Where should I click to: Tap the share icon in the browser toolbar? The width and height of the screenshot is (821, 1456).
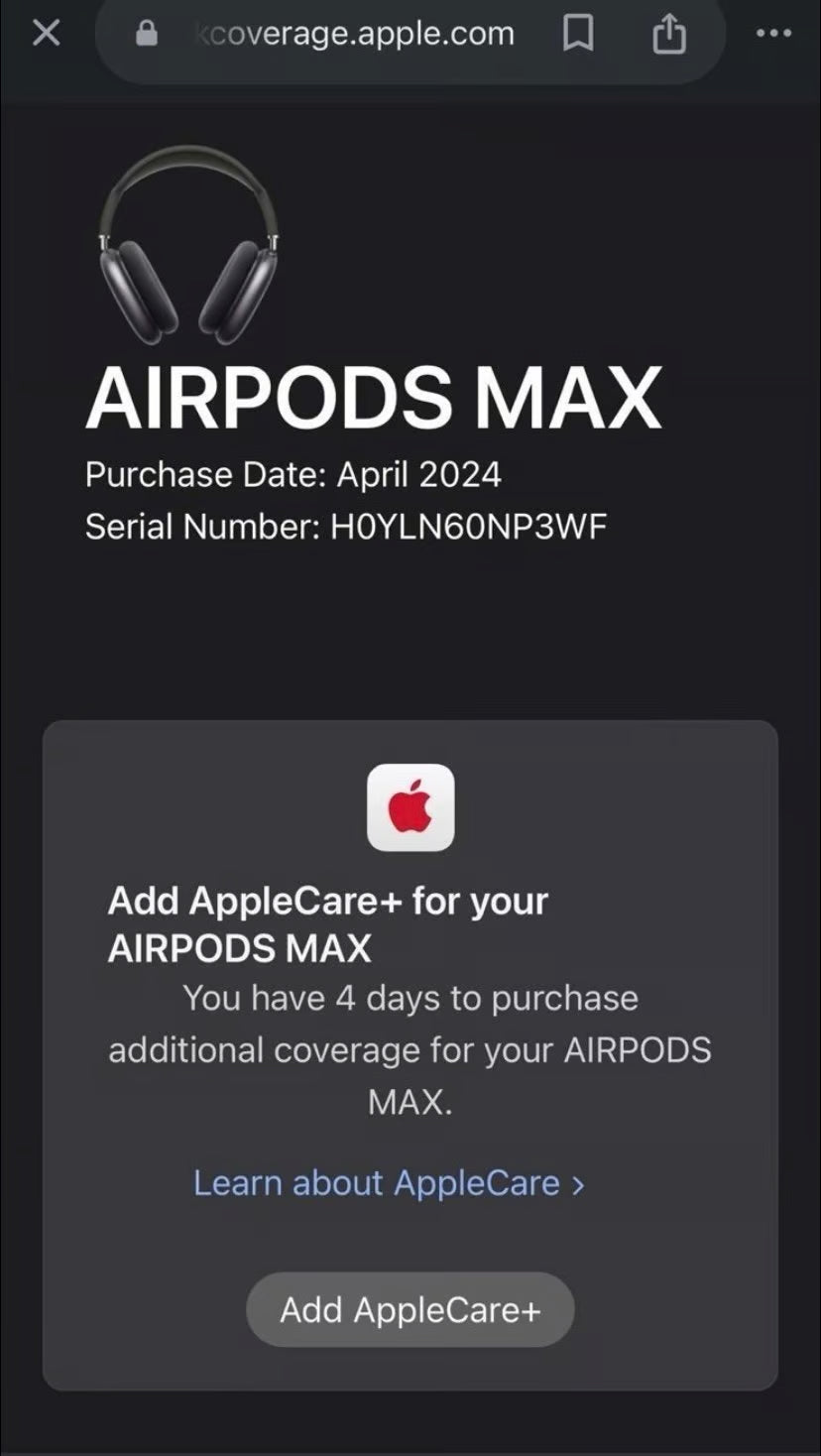click(670, 33)
